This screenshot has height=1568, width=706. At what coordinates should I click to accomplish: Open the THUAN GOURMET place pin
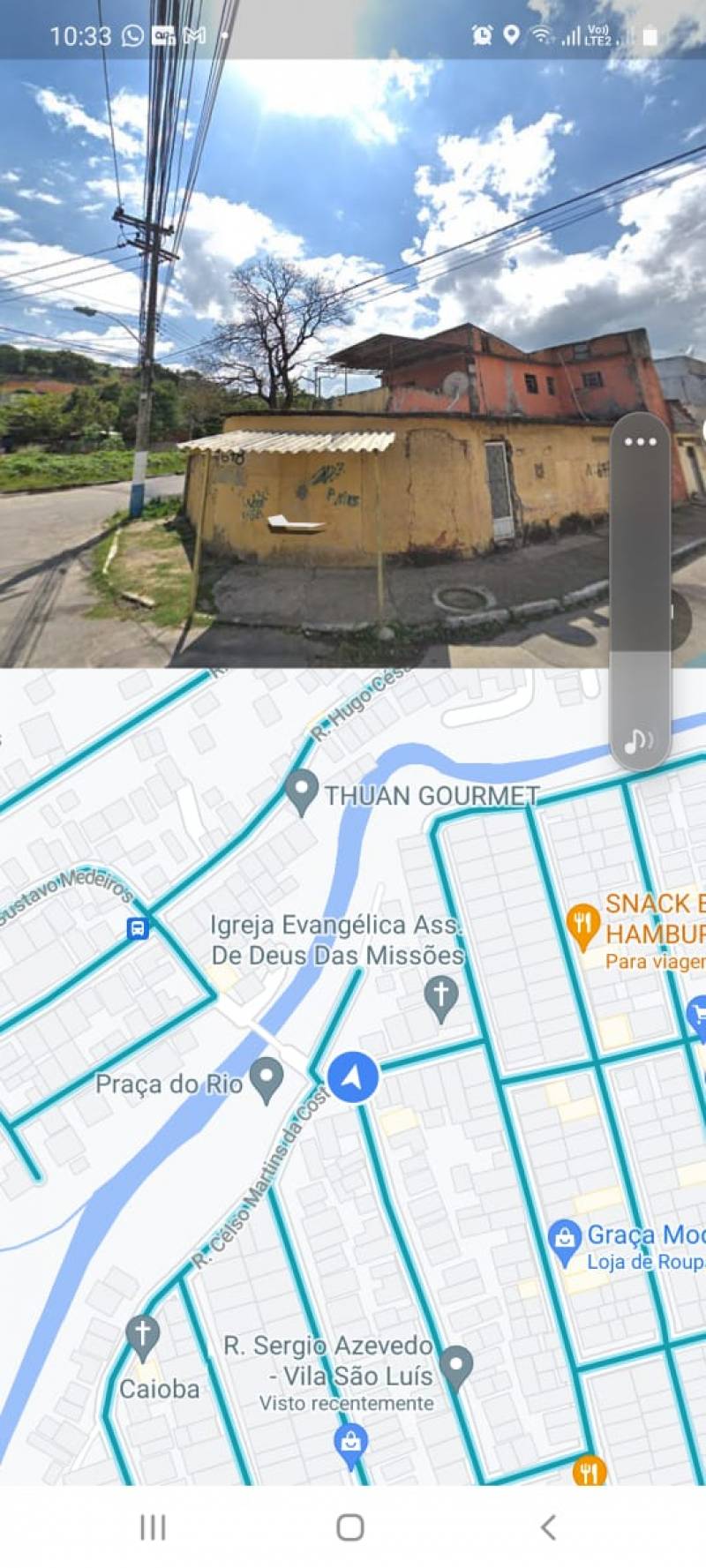(302, 792)
